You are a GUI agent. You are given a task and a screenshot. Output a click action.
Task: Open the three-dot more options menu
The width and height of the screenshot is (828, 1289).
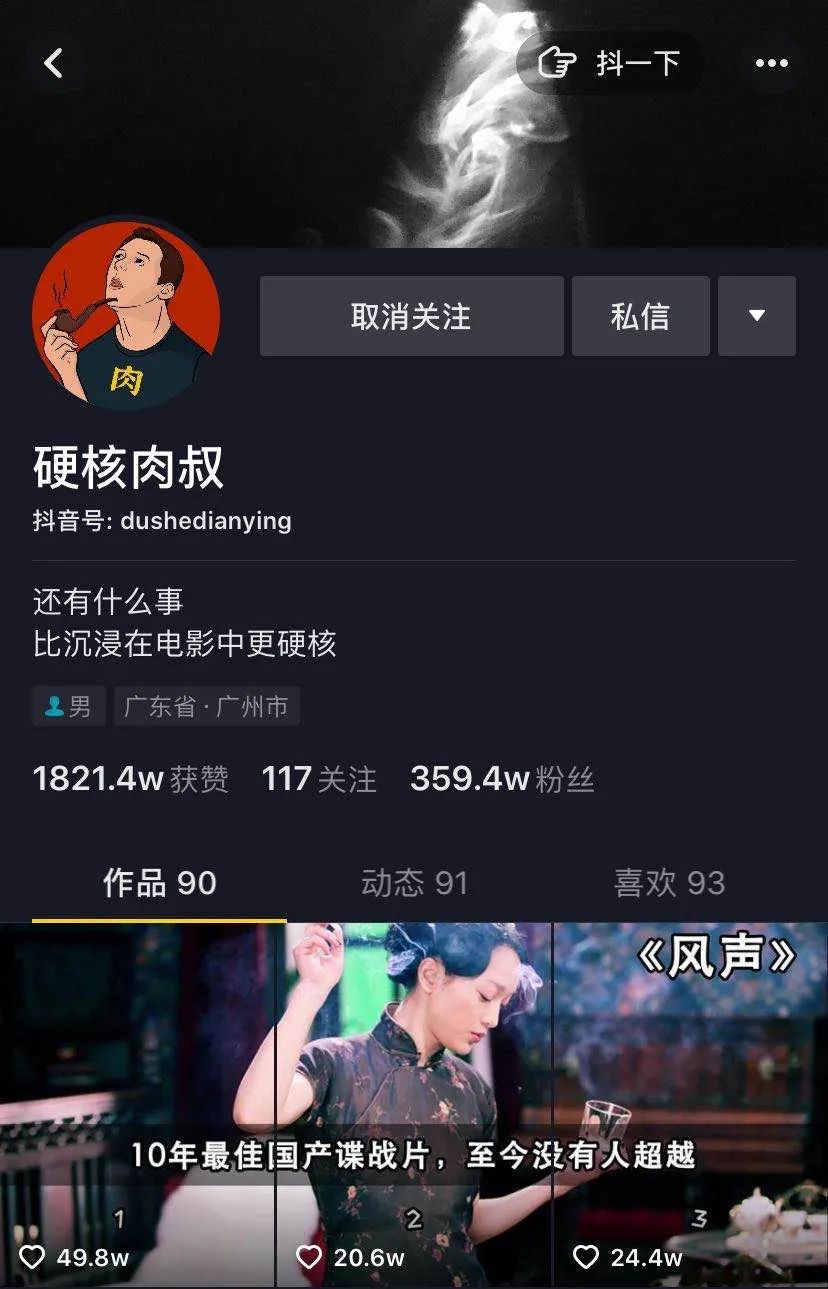770,62
